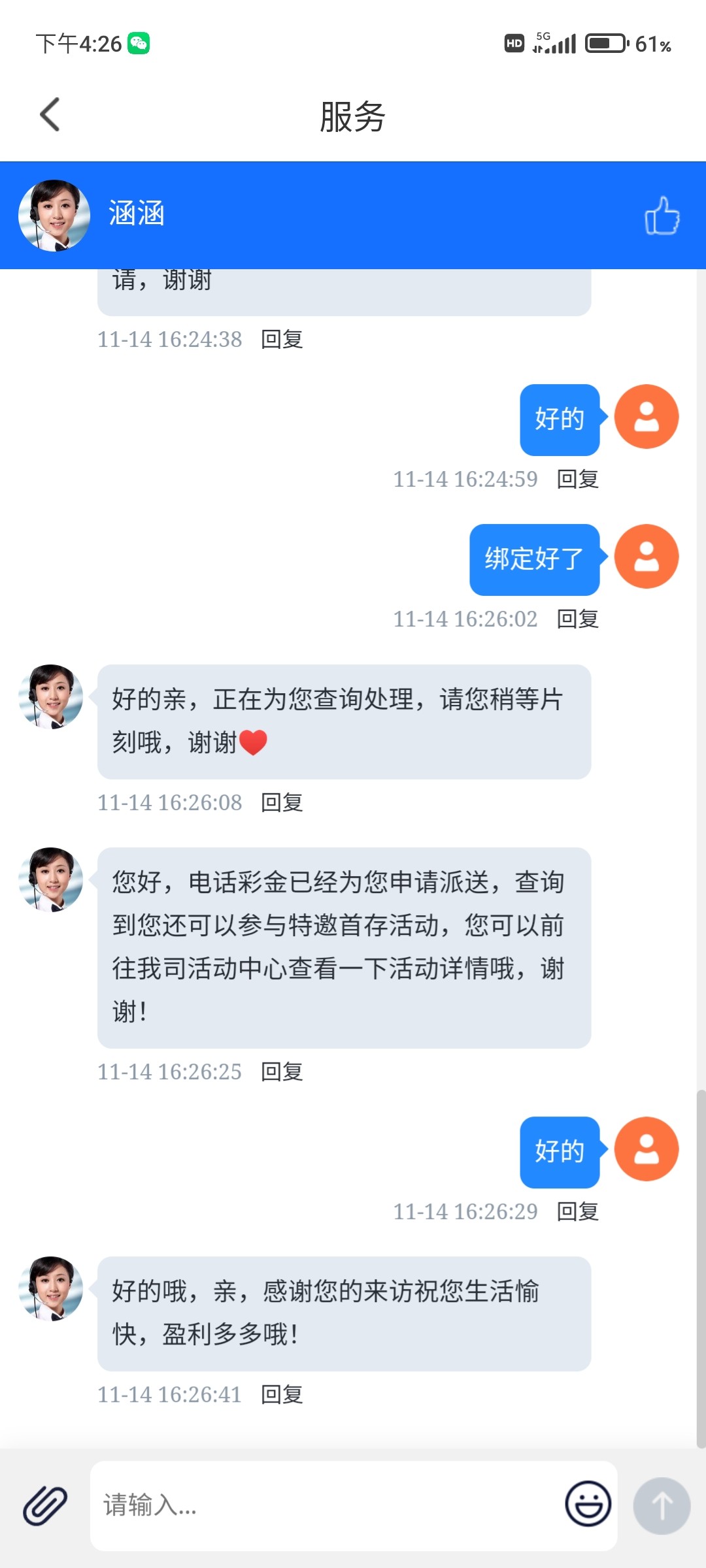Reply to the 绑定好了 message at 16:26:02
This screenshot has width=706, height=1568.
click(577, 619)
